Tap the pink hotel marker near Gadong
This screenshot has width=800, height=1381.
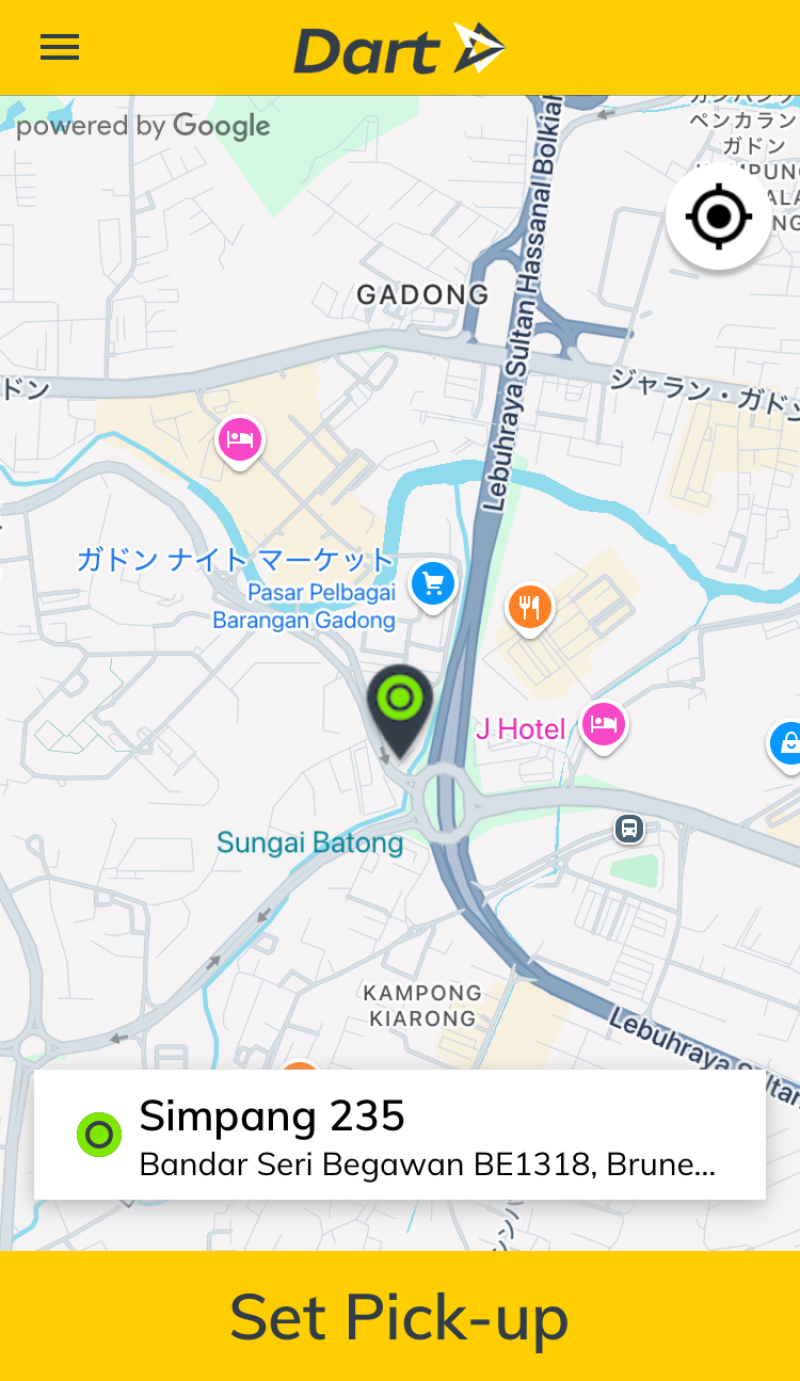(240, 438)
